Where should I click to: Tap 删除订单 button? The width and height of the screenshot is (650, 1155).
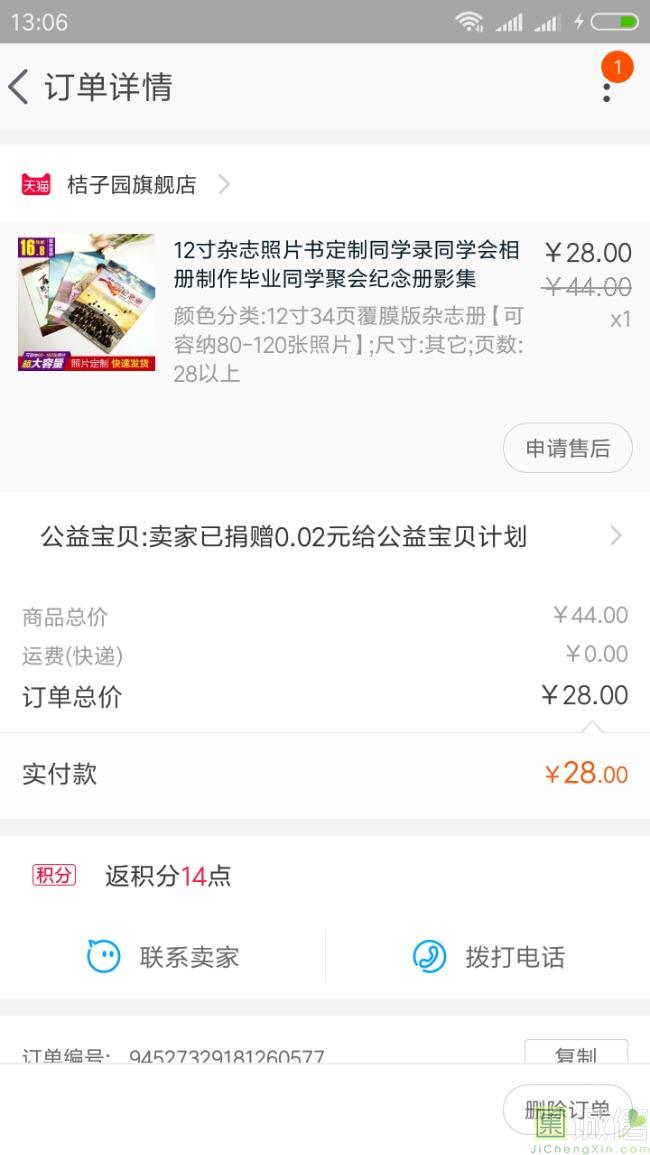coord(567,1109)
